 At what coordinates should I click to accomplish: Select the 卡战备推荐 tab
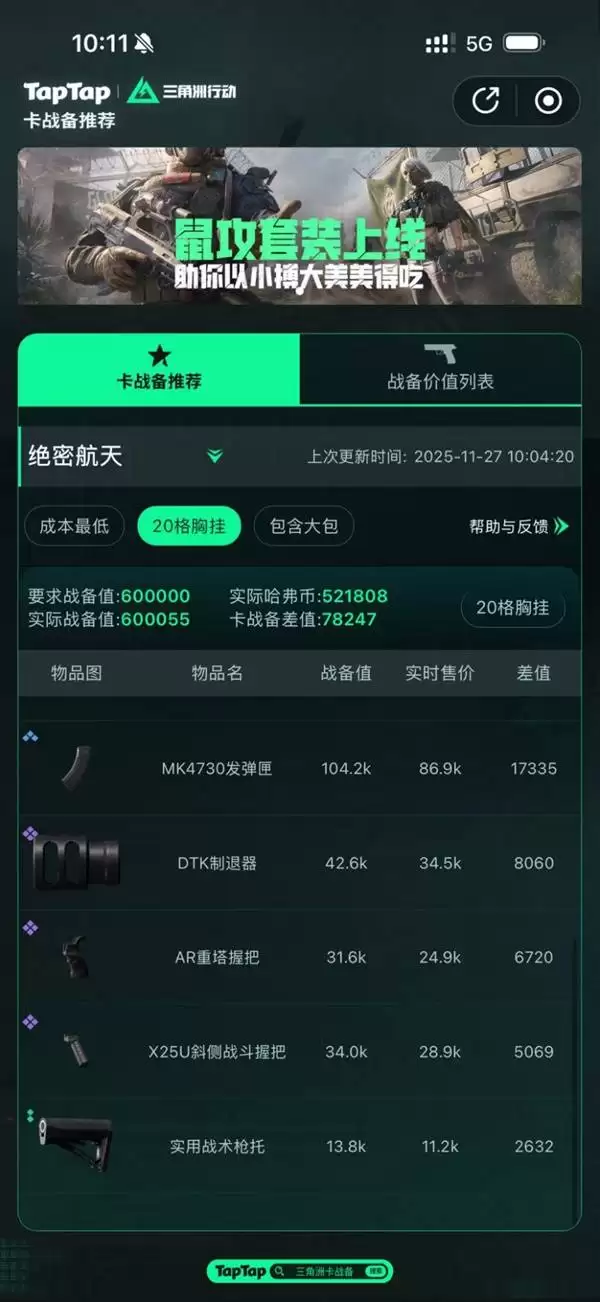tap(159, 369)
